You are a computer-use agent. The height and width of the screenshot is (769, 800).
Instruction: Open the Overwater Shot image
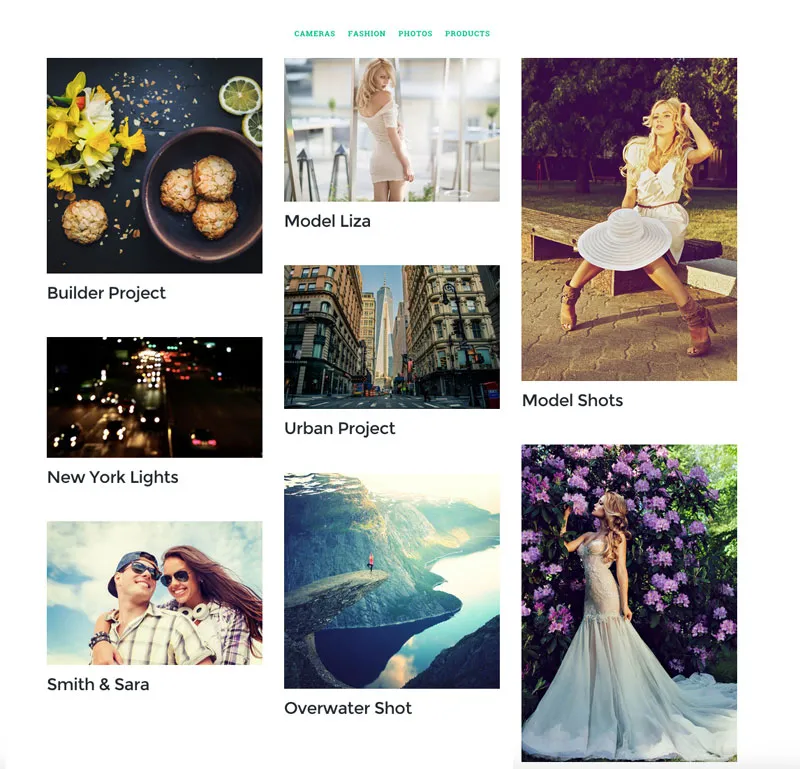[x=392, y=581]
